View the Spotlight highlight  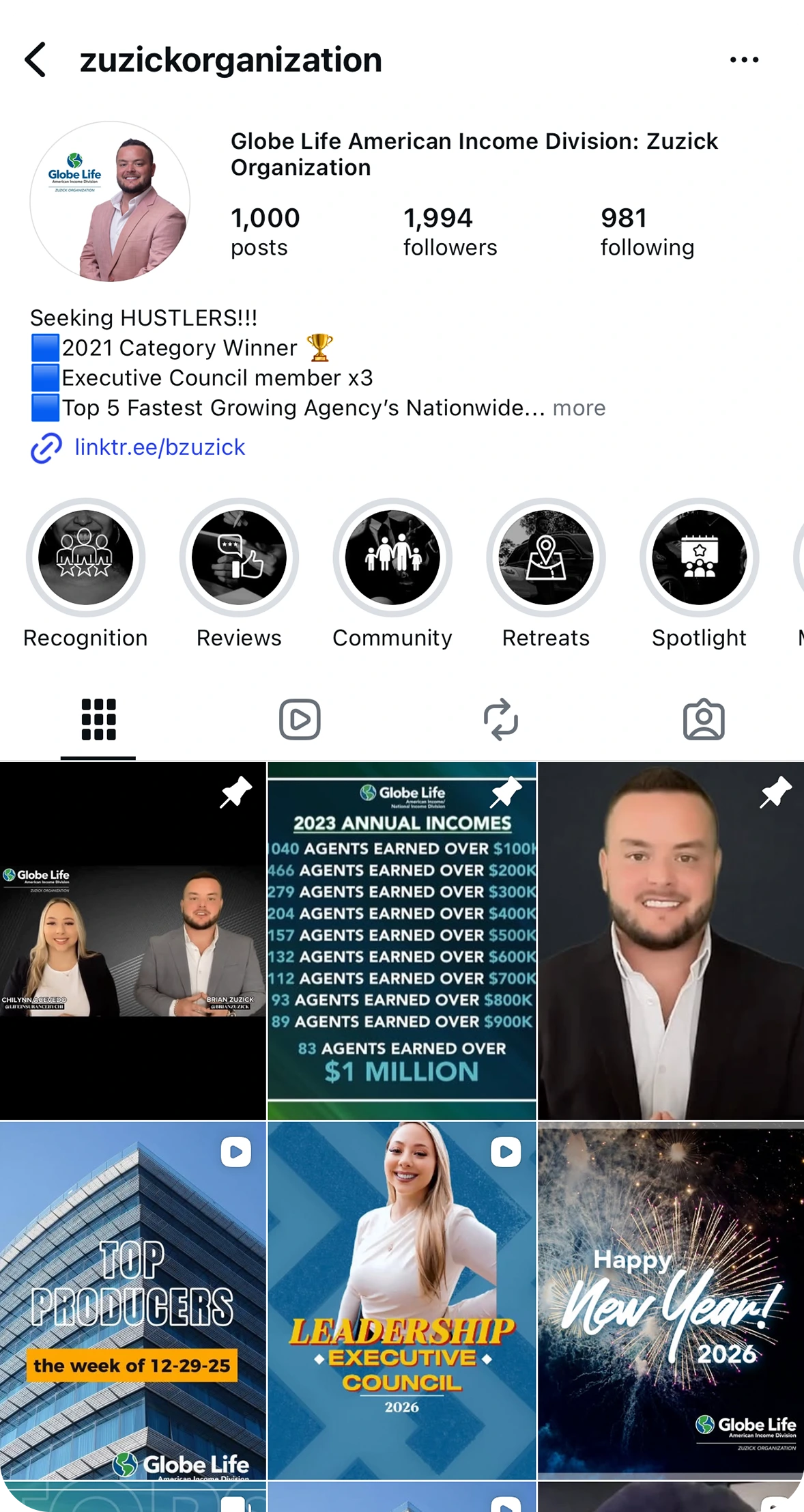pyautogui.click(x=699, y=558)
